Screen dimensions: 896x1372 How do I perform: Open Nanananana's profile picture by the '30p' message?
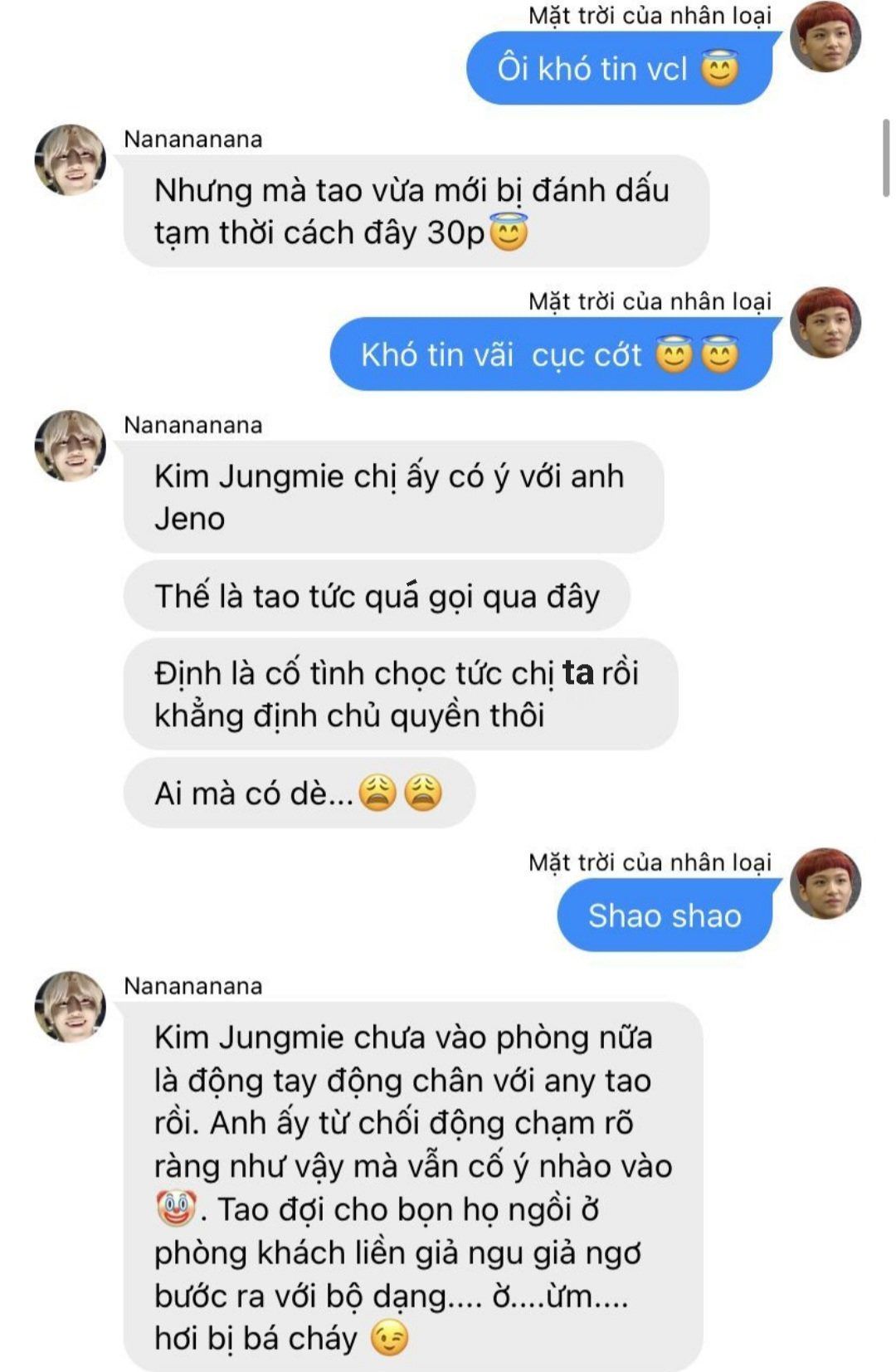click(x=70, y=159)
